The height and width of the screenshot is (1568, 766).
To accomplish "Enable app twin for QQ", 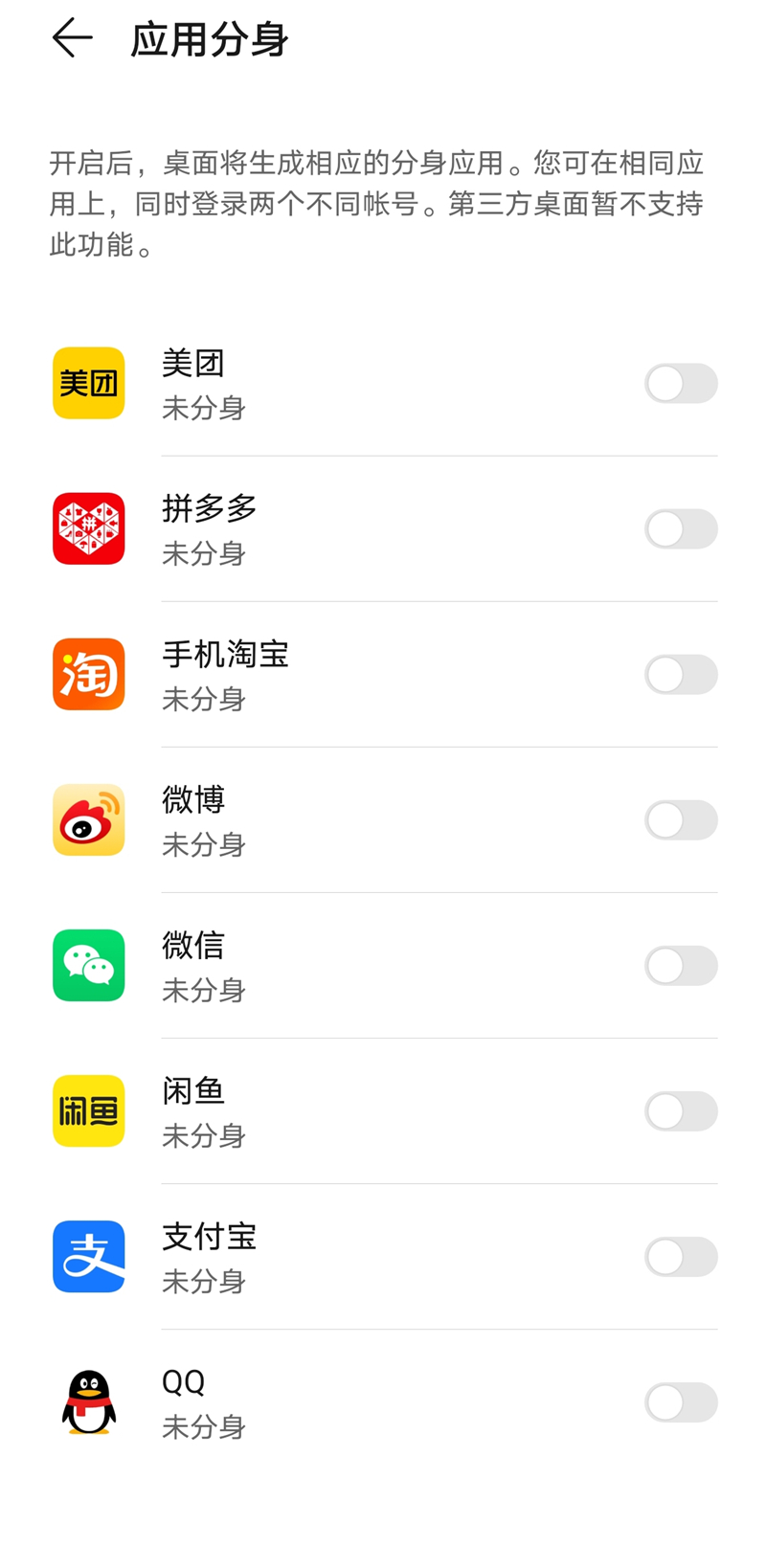I will tap(681, 1402).
